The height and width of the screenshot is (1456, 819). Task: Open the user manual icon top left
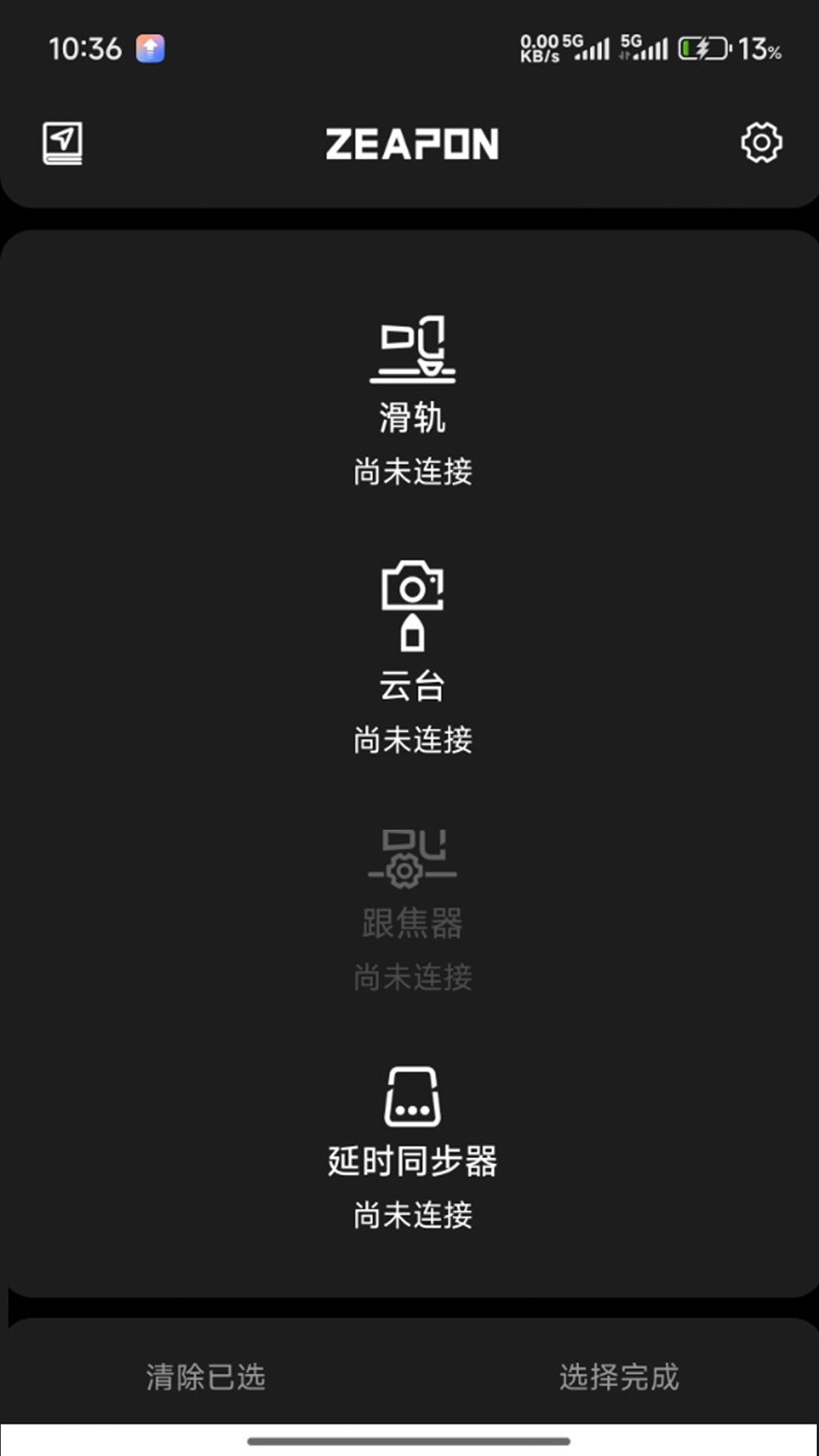[x=63, y=144]
